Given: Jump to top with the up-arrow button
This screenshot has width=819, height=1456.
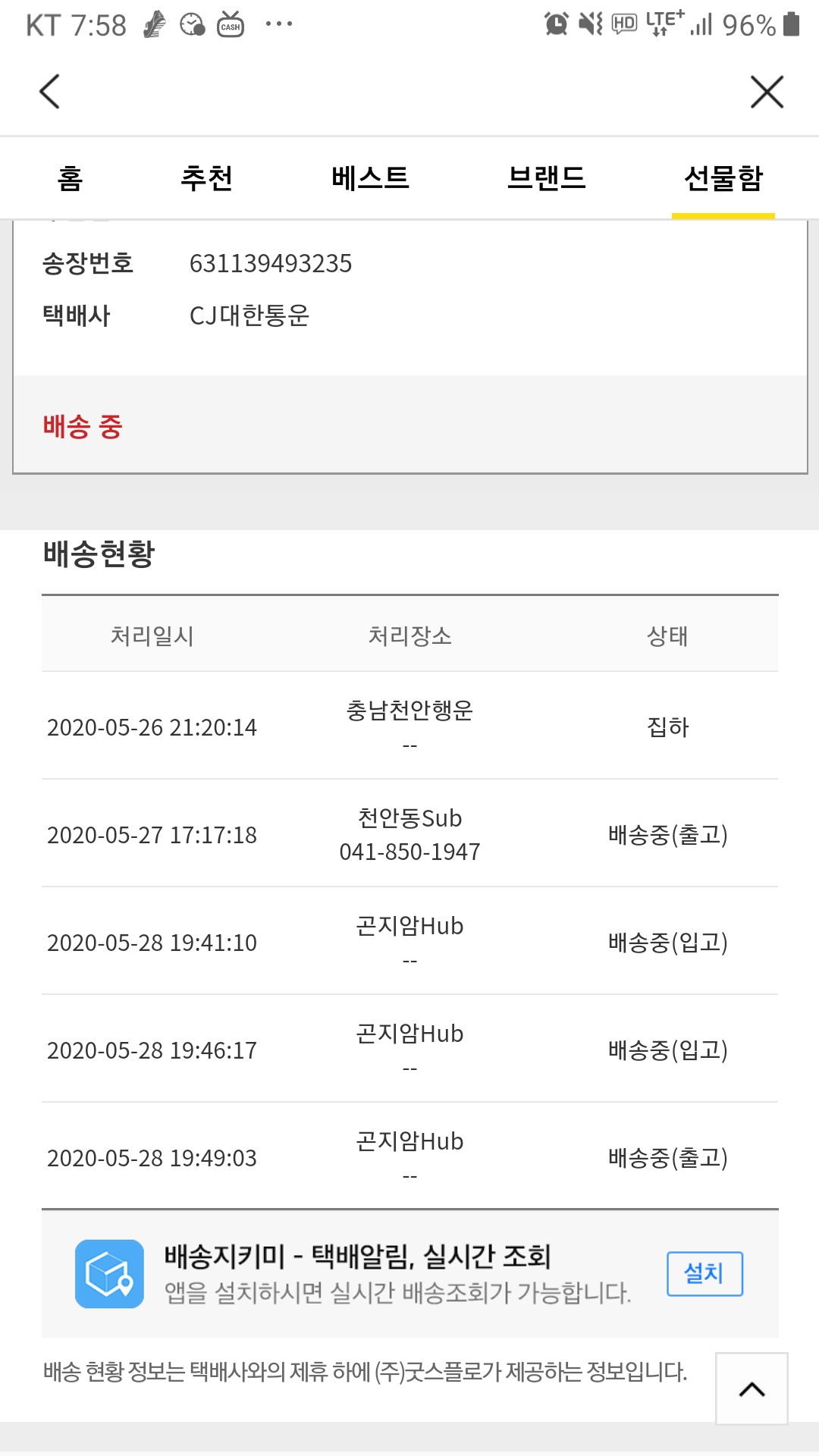Looking at the screenshot, I should pos(752,1389).
